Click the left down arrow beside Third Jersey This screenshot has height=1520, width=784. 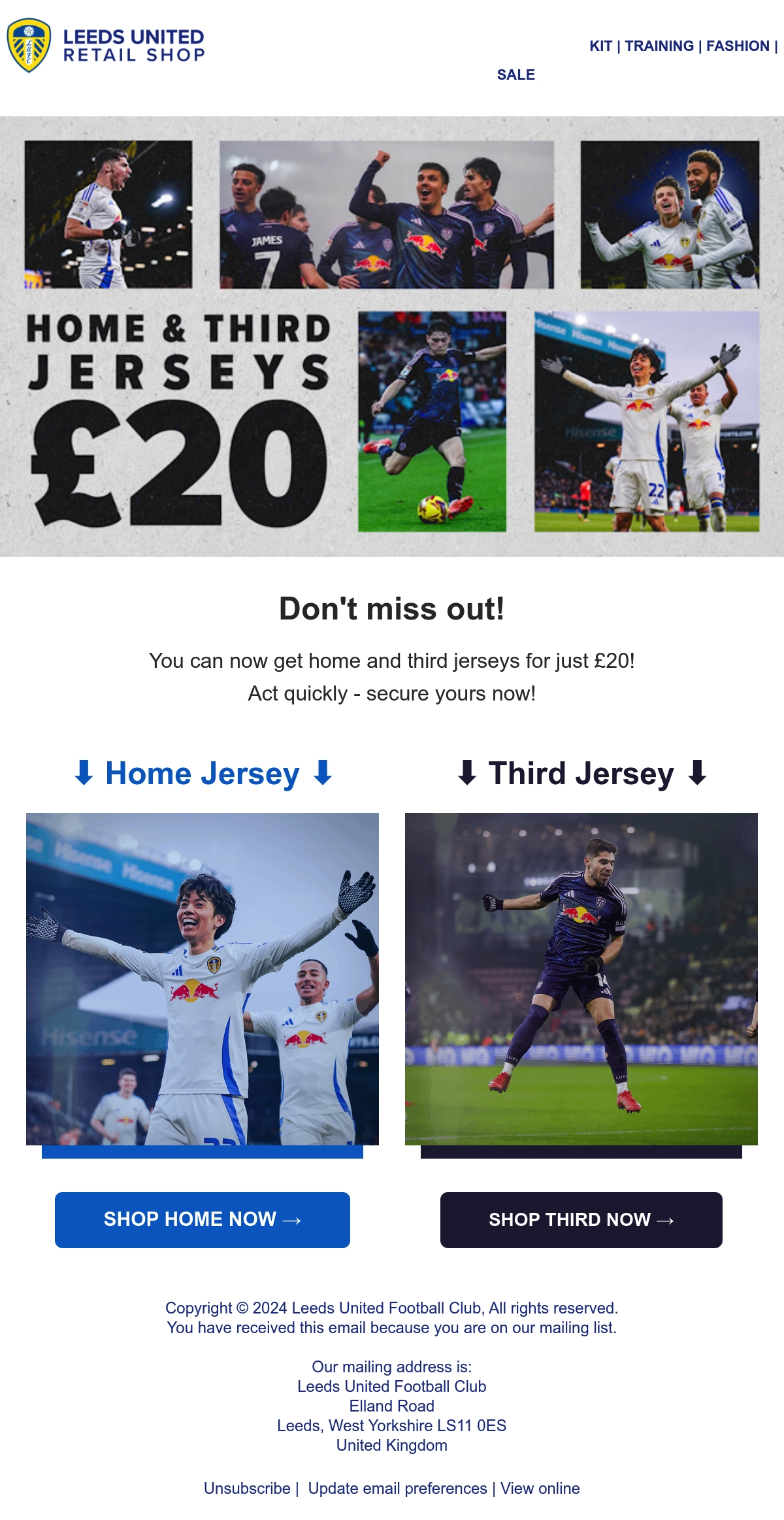point(468,774)
